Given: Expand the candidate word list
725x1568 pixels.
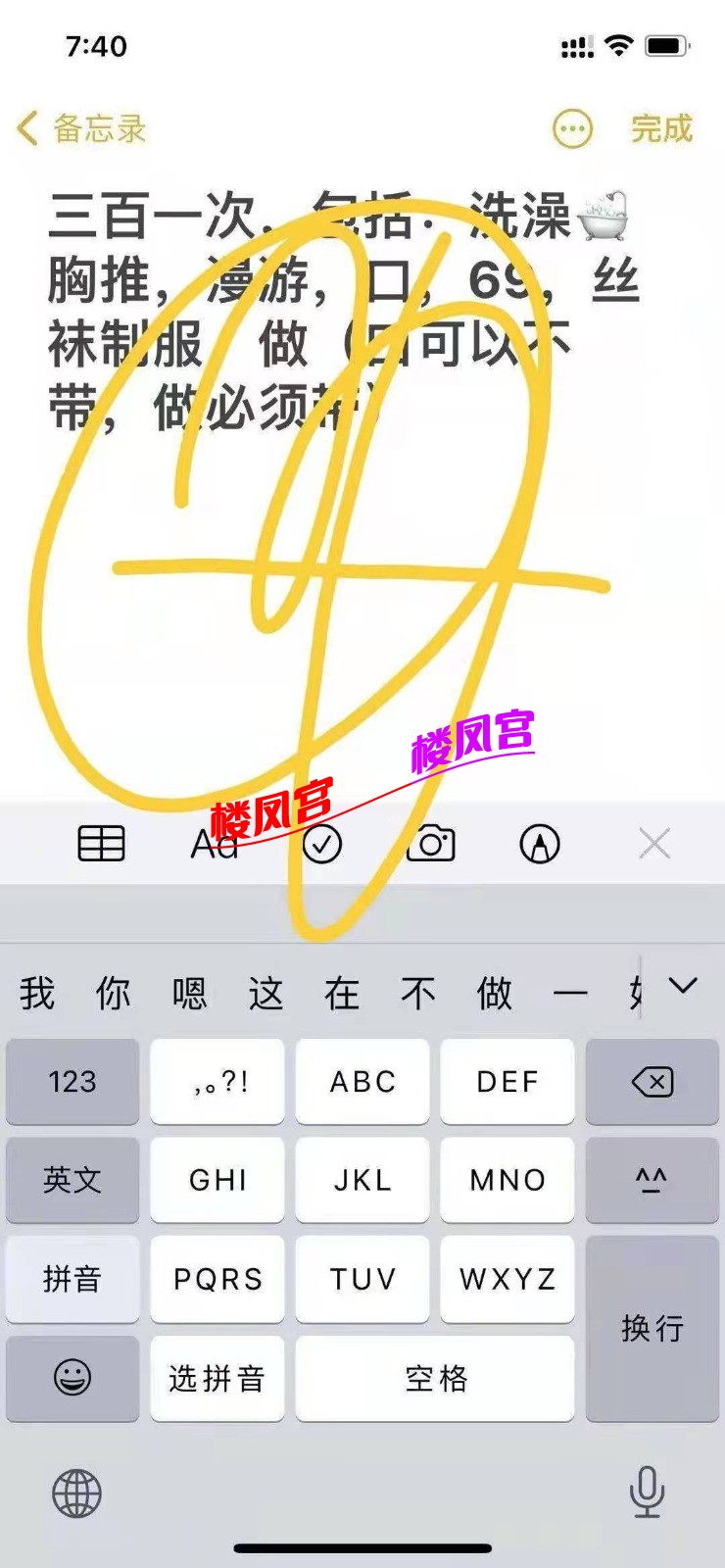Looking at the screenshot, I should tap(683, 986).
